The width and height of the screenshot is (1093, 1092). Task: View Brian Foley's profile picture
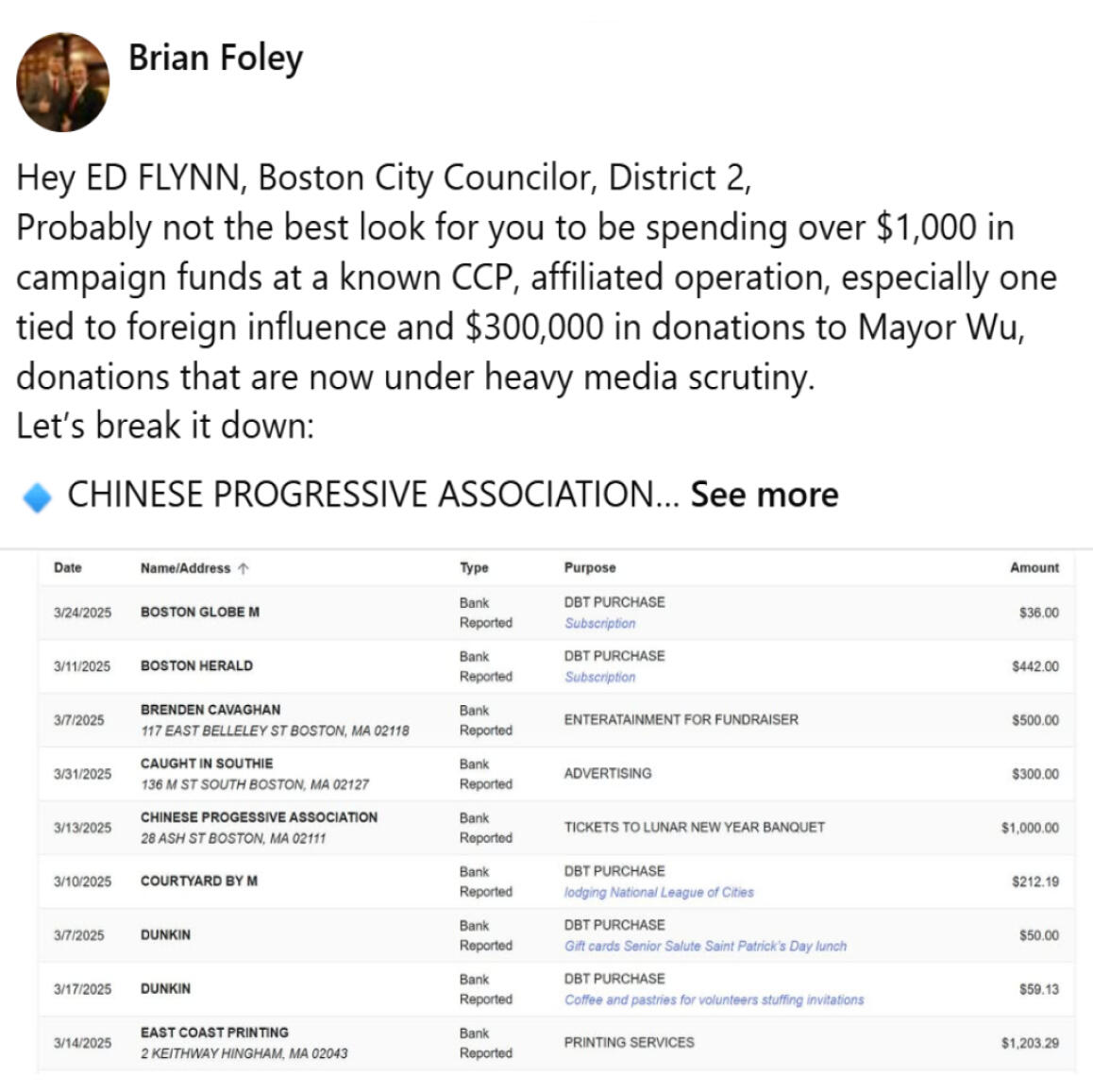62,82
